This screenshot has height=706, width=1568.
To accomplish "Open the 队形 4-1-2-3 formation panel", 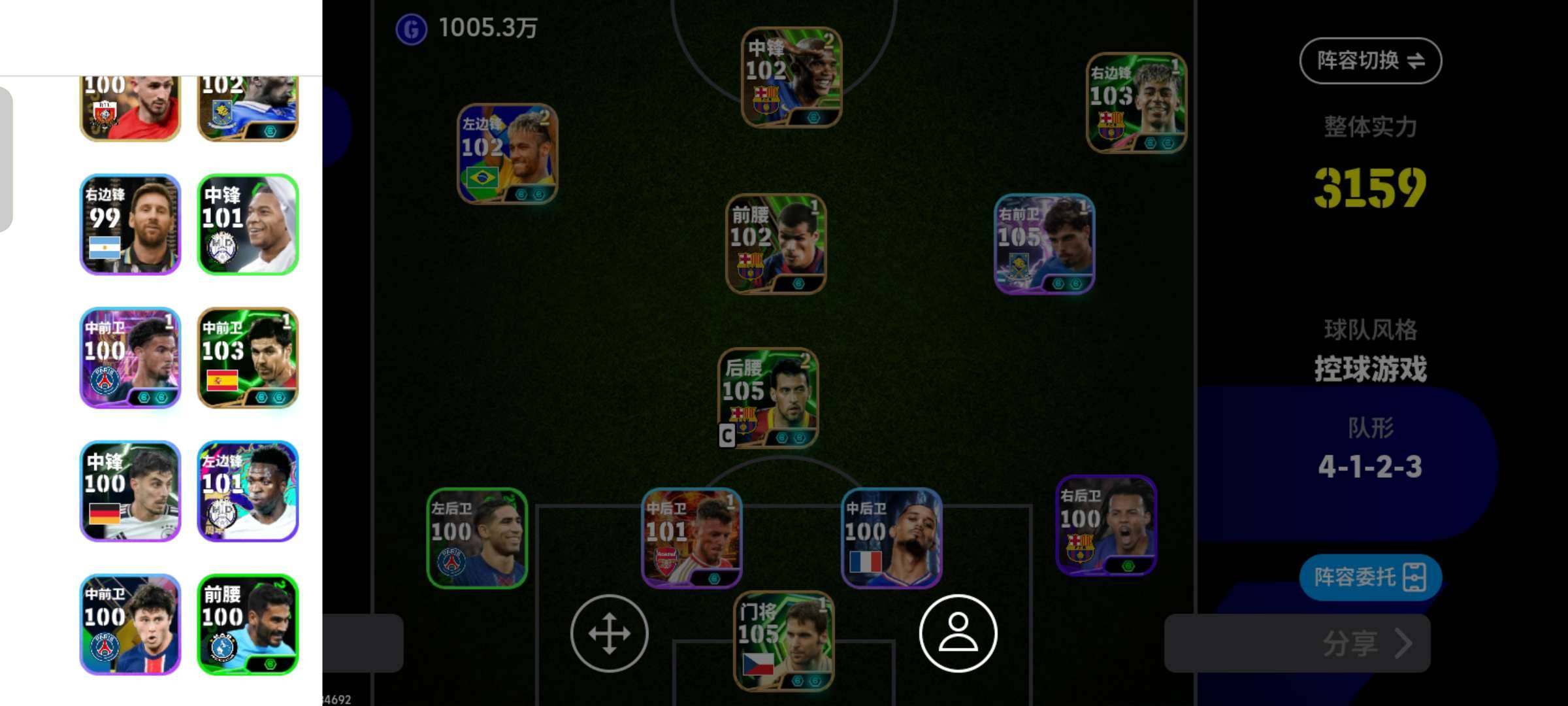I will (x=1370, y=451).
